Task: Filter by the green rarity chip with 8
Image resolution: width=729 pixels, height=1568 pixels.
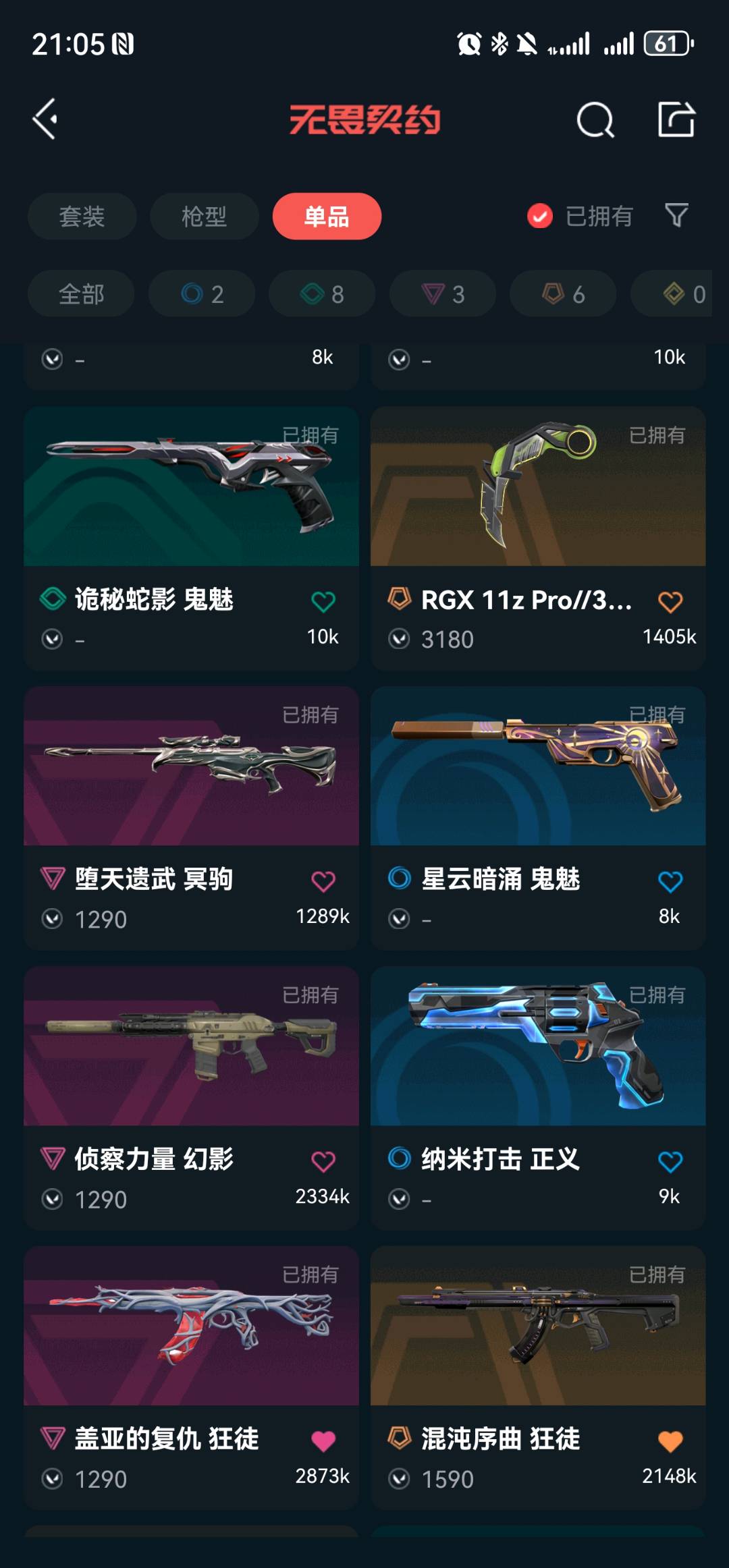Action: tap(322, 294)
